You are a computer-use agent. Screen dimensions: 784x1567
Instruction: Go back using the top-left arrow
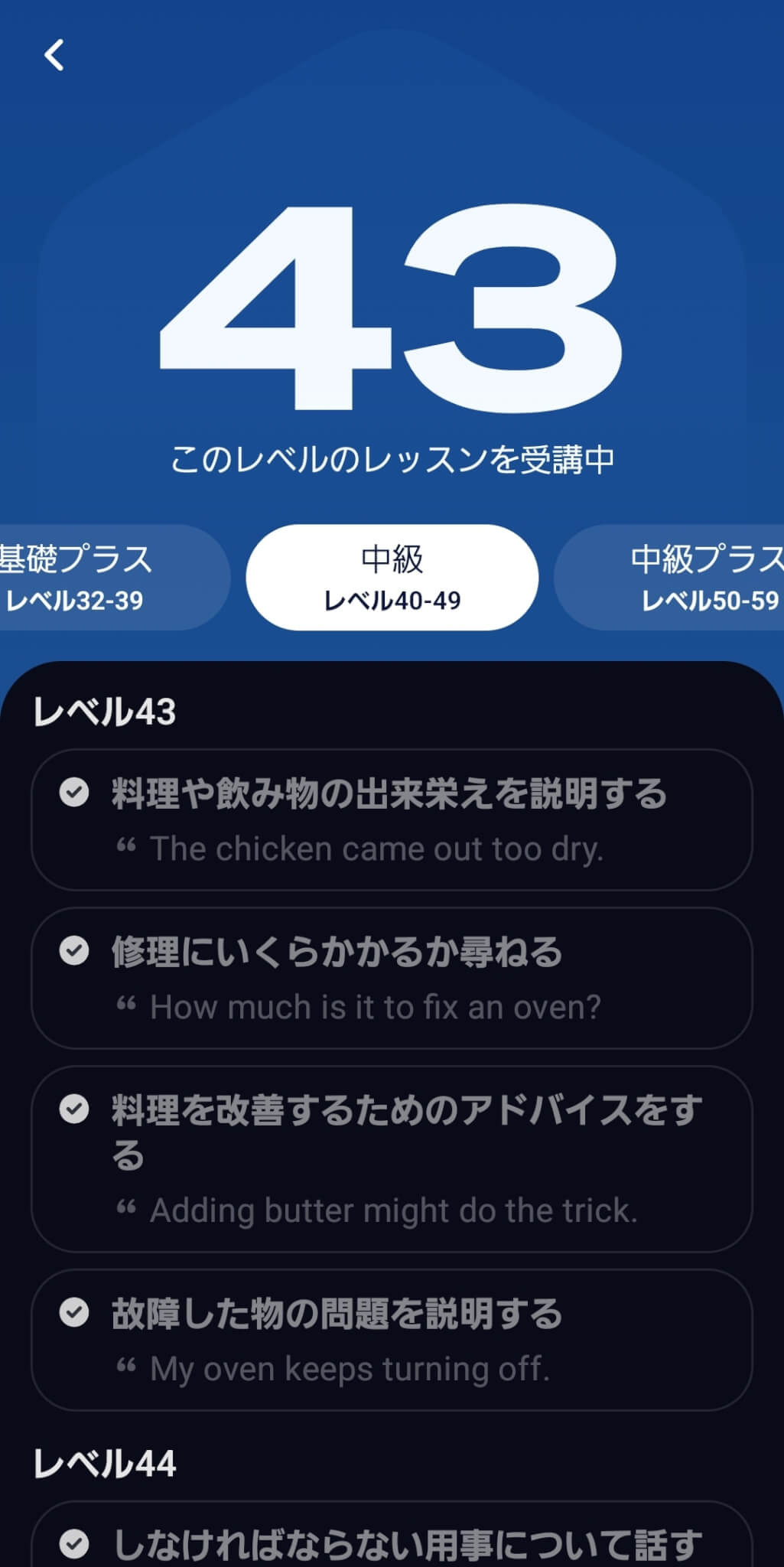click(54, 55)
